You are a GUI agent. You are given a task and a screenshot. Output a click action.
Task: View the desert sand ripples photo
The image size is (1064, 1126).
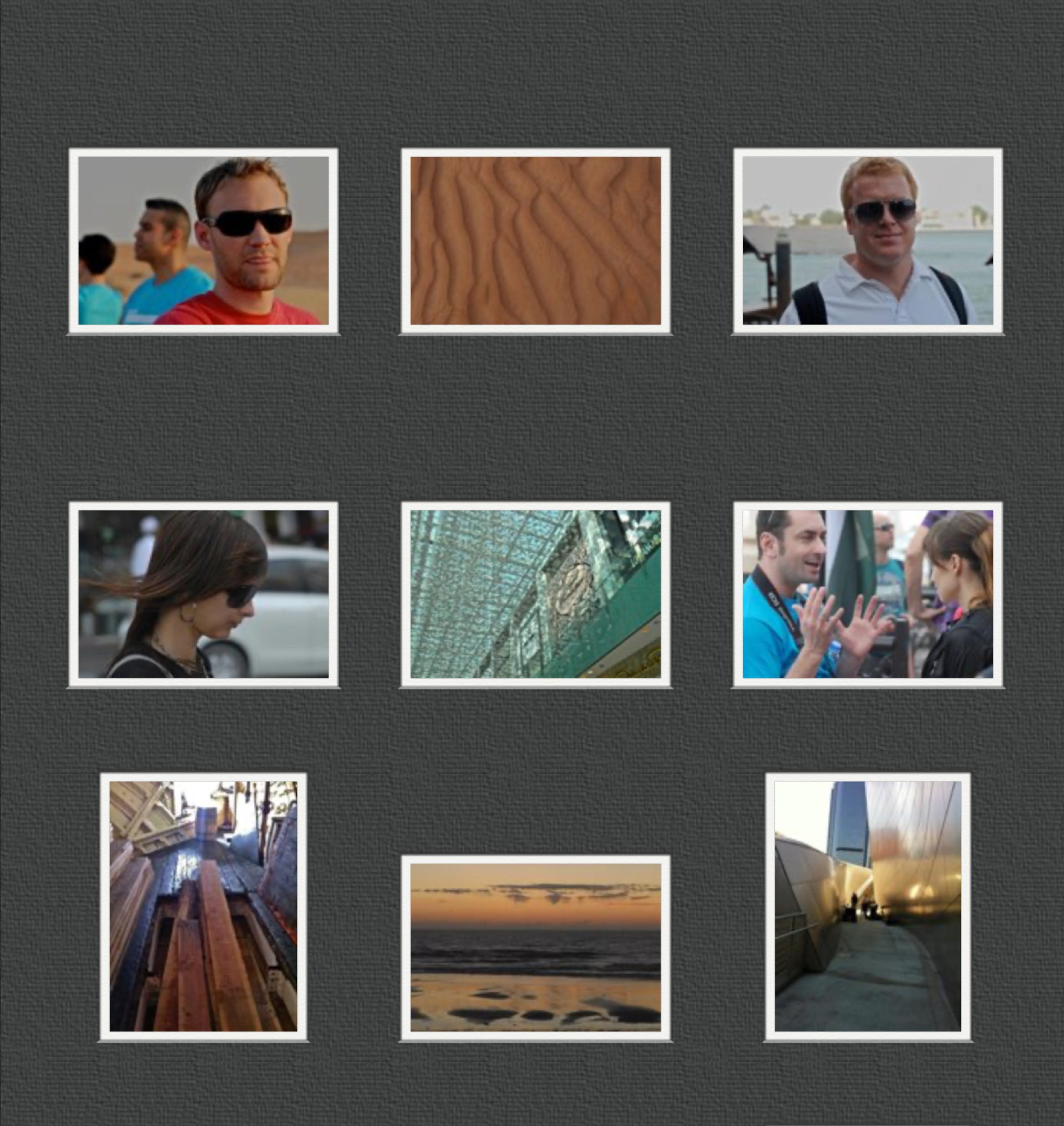coord(535,240)
